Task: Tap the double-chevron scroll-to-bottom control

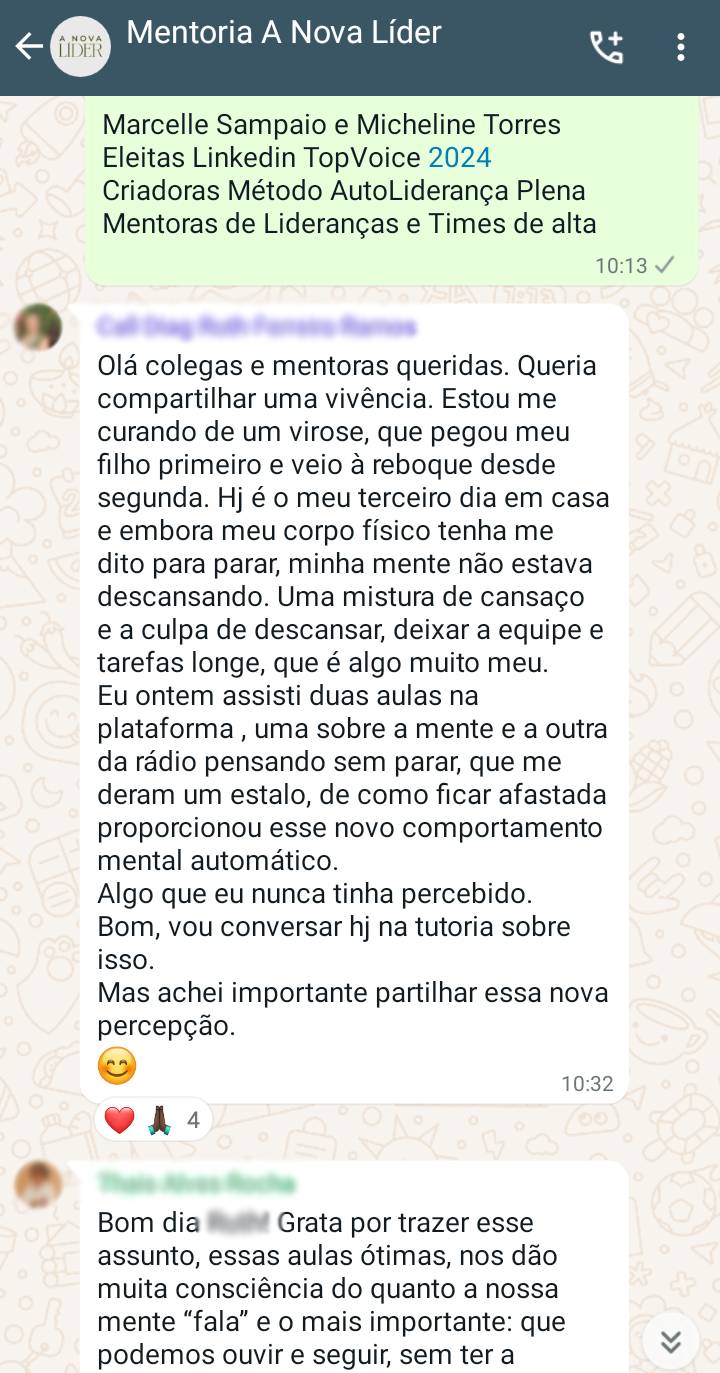Action: click(x=670, y=1341)
